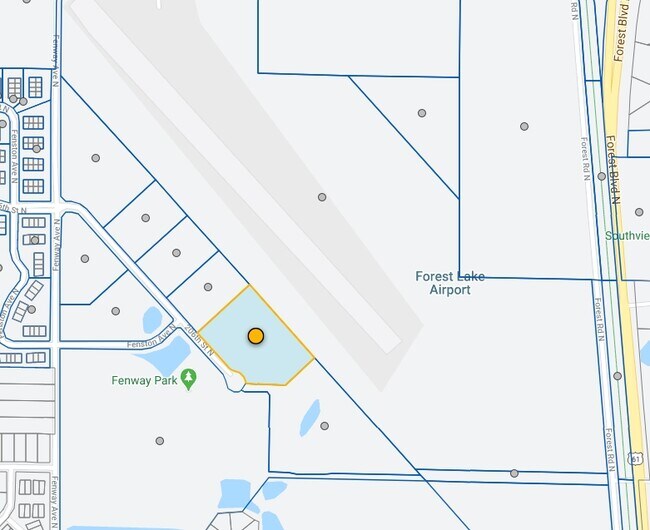The image size is (650, 530).
Task: Select the gray parcel marker on the airport runway
Action: click(322, 197)
